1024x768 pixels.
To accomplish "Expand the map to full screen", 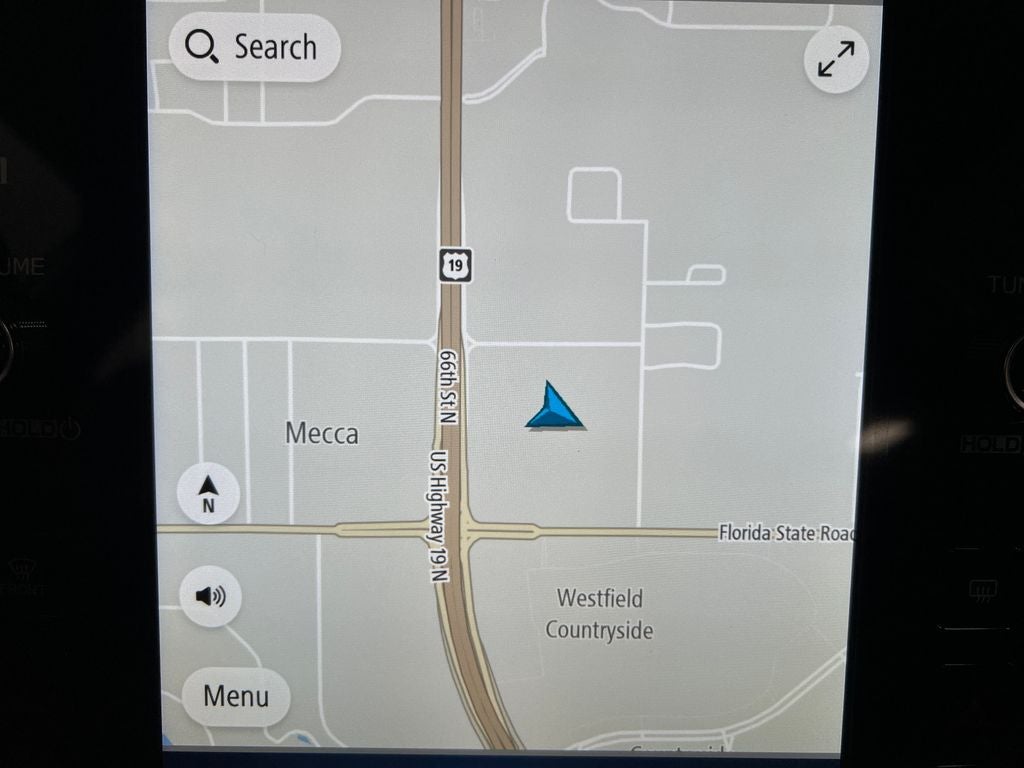I will click(836, 59).
